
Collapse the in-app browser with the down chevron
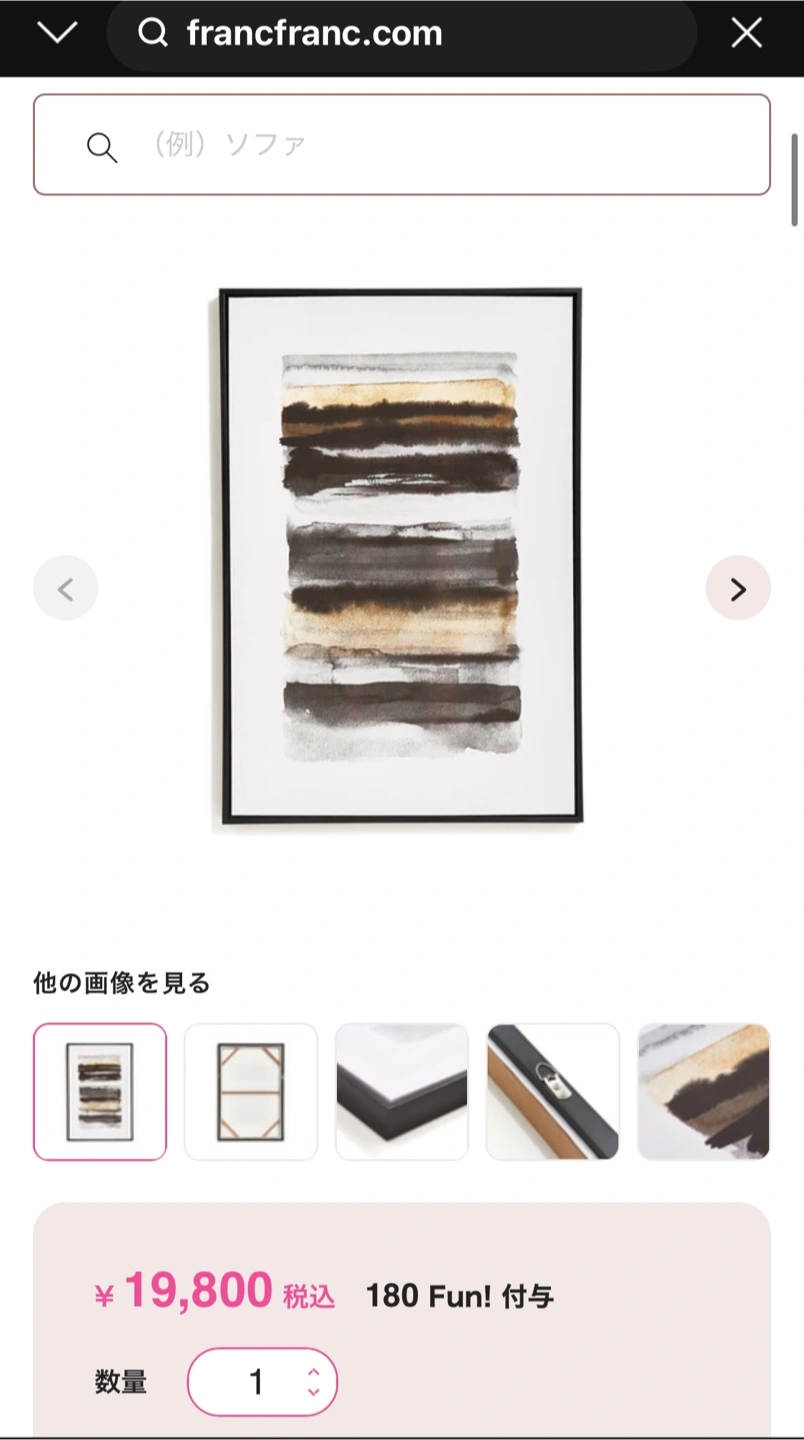pyautogui.click(x=57, y=33)
